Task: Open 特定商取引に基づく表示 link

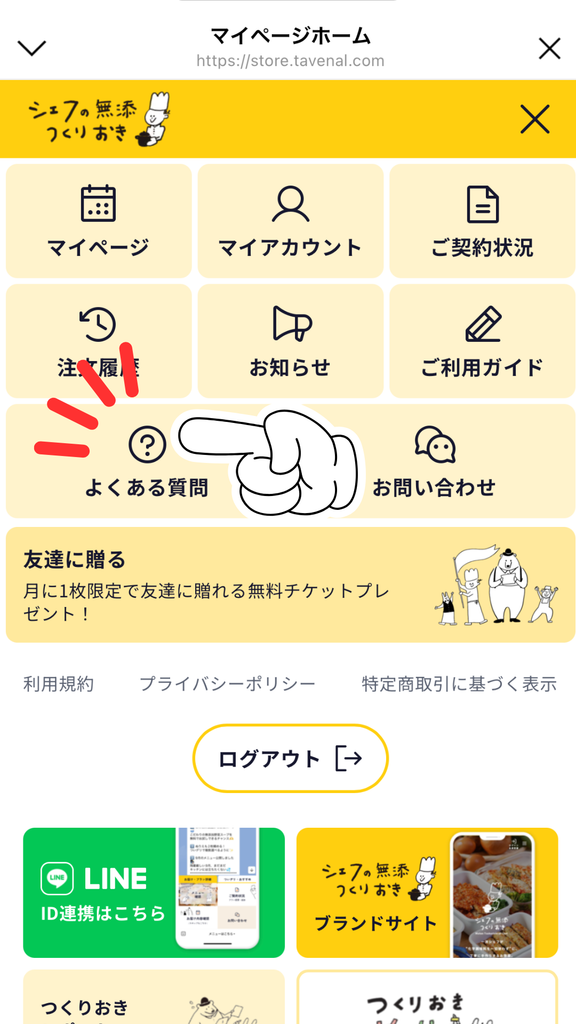Action: coord(459,684)
